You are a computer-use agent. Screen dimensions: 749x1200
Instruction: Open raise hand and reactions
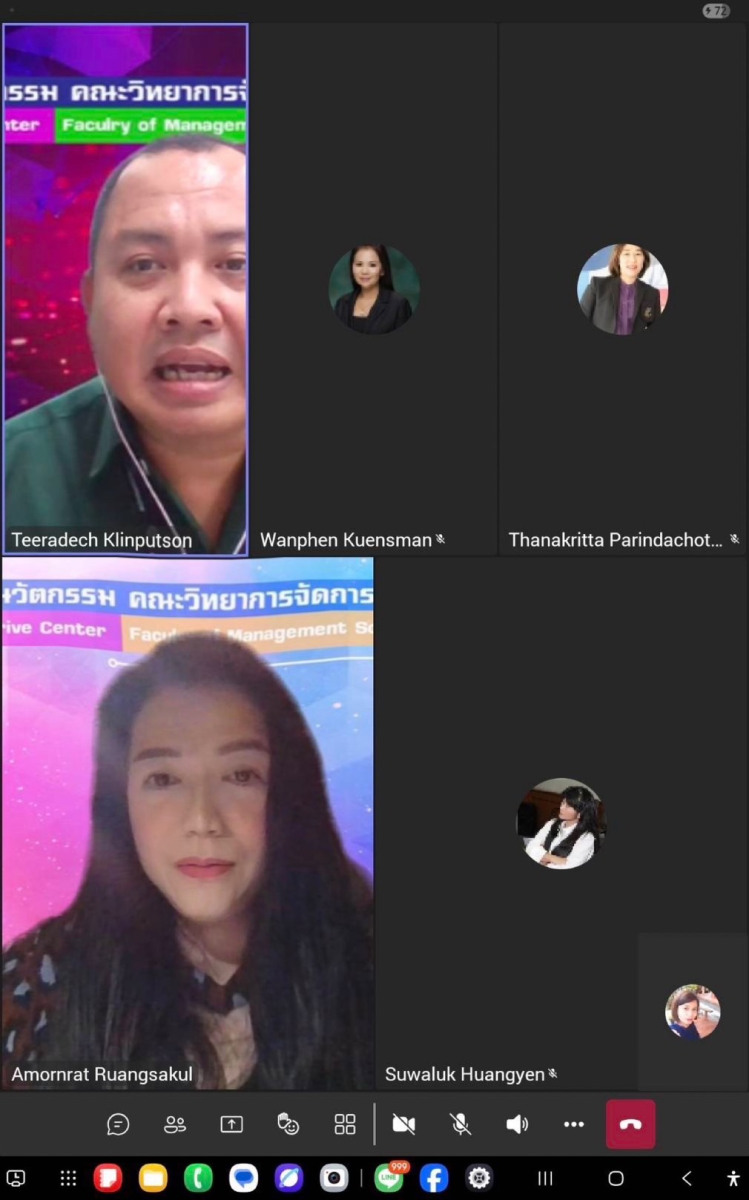click(288, 1124)
